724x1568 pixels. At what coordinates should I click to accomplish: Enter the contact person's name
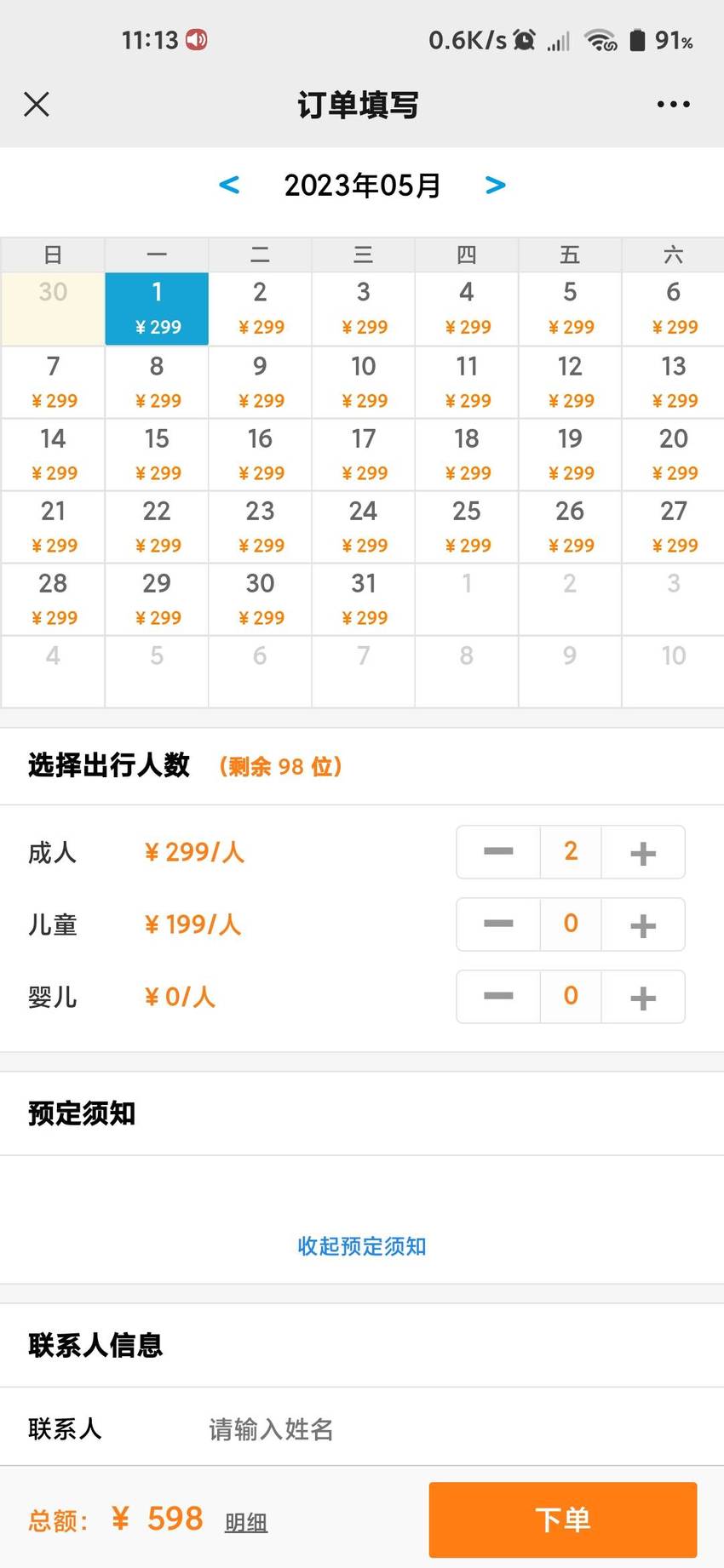(x=451, y=1428)
